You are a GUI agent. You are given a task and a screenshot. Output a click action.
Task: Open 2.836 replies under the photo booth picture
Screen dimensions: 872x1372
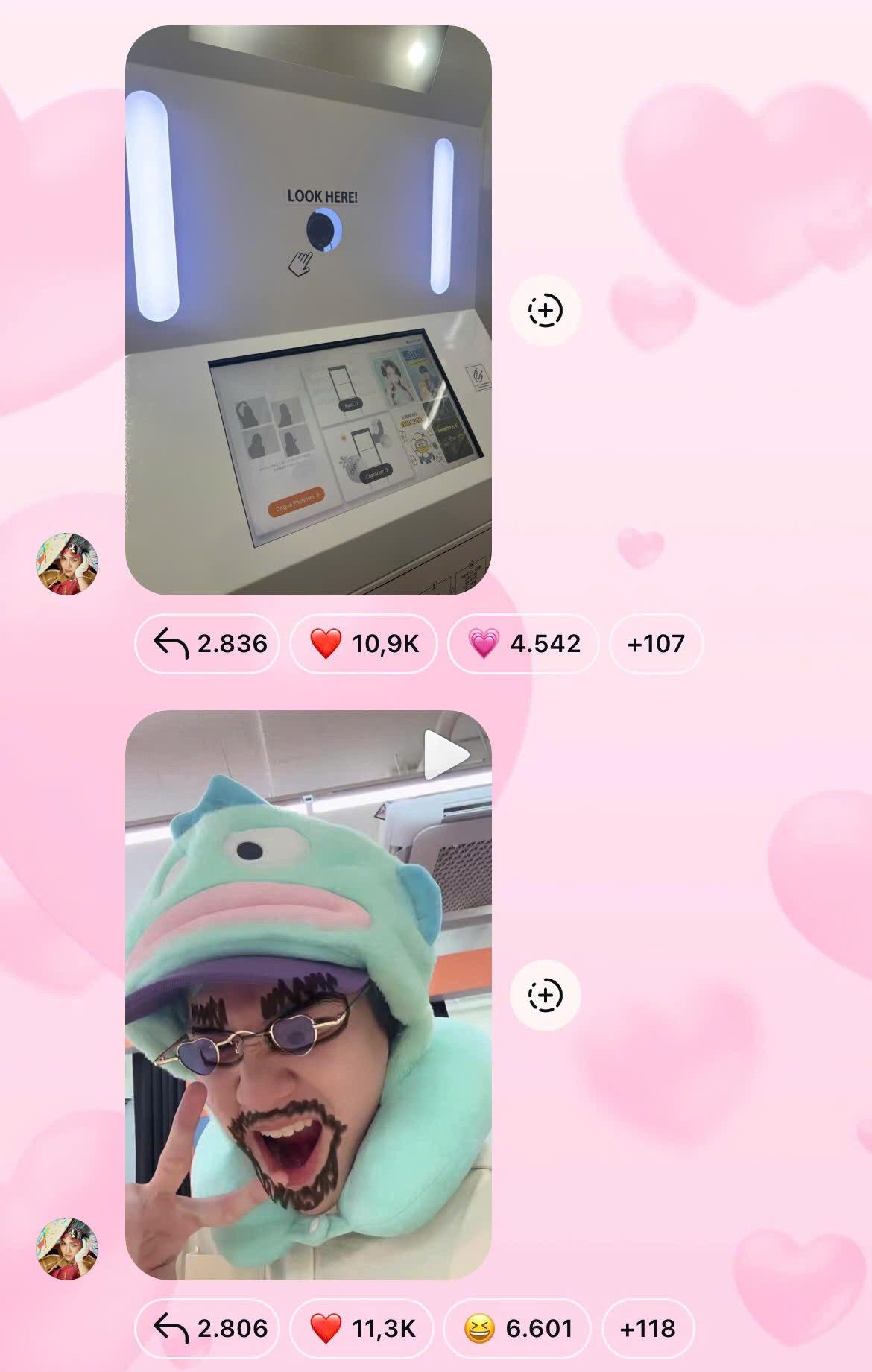click(x=208, y=643)
